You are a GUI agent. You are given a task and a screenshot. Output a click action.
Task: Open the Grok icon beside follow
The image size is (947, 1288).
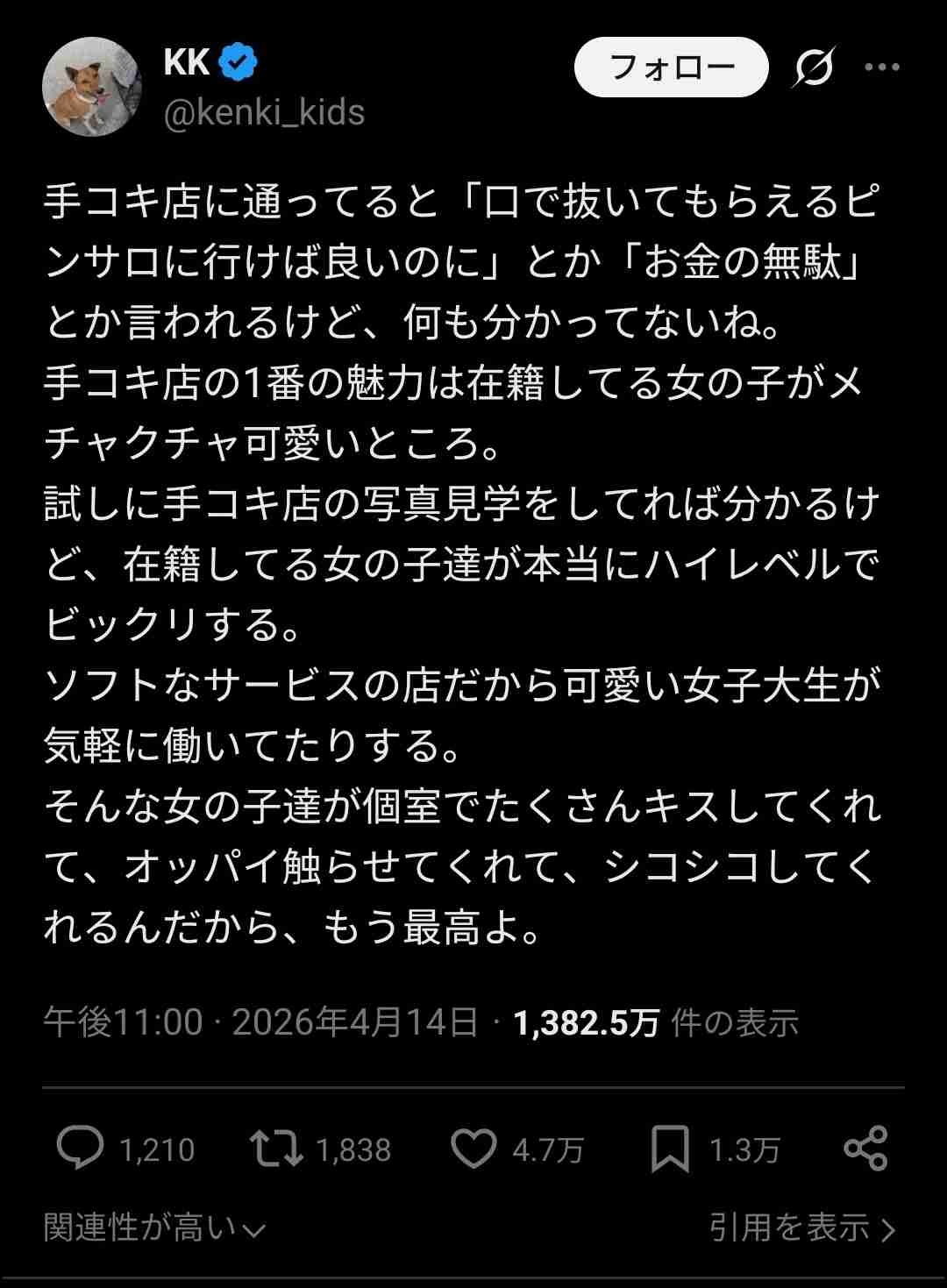pos(813,68)
